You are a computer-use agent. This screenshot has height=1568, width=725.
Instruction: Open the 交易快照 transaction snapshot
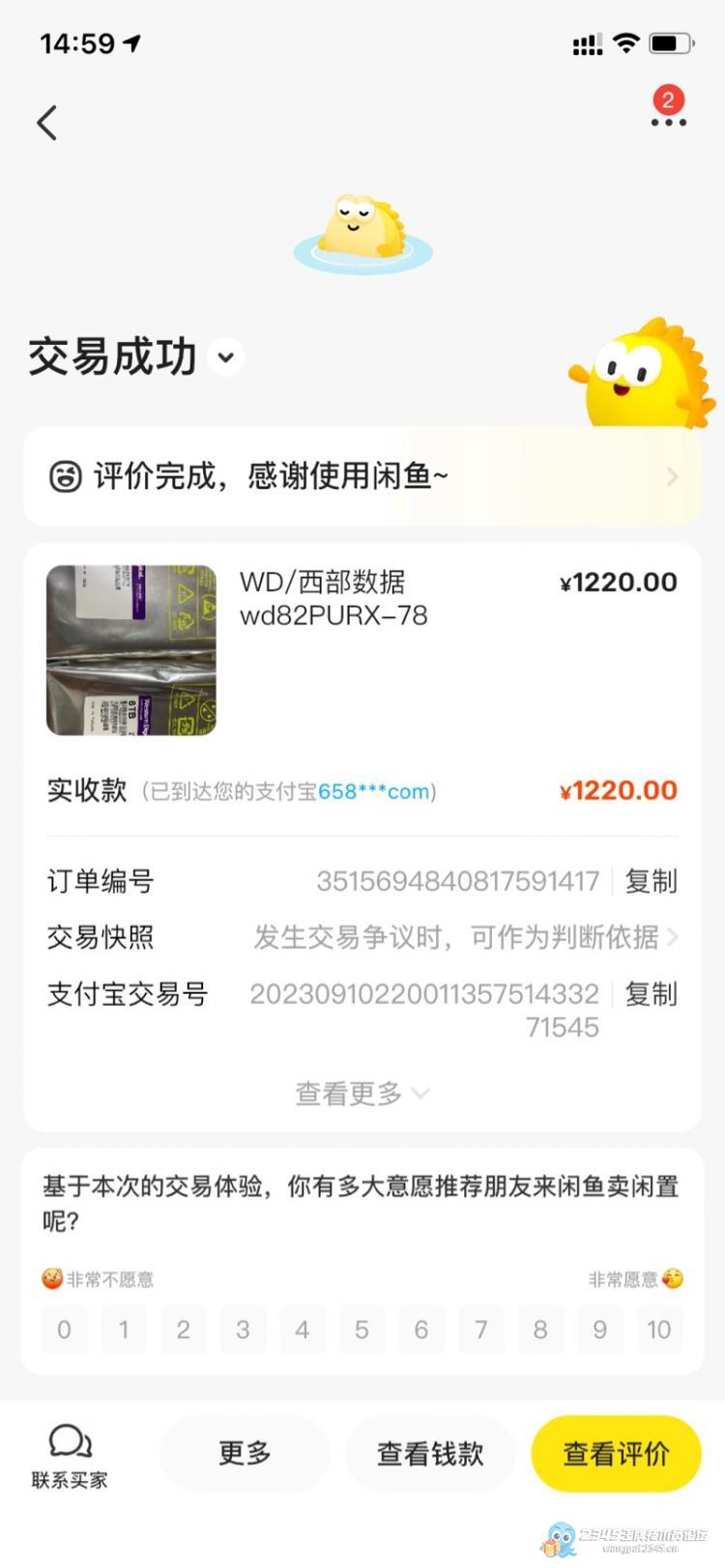click(464, 937)
